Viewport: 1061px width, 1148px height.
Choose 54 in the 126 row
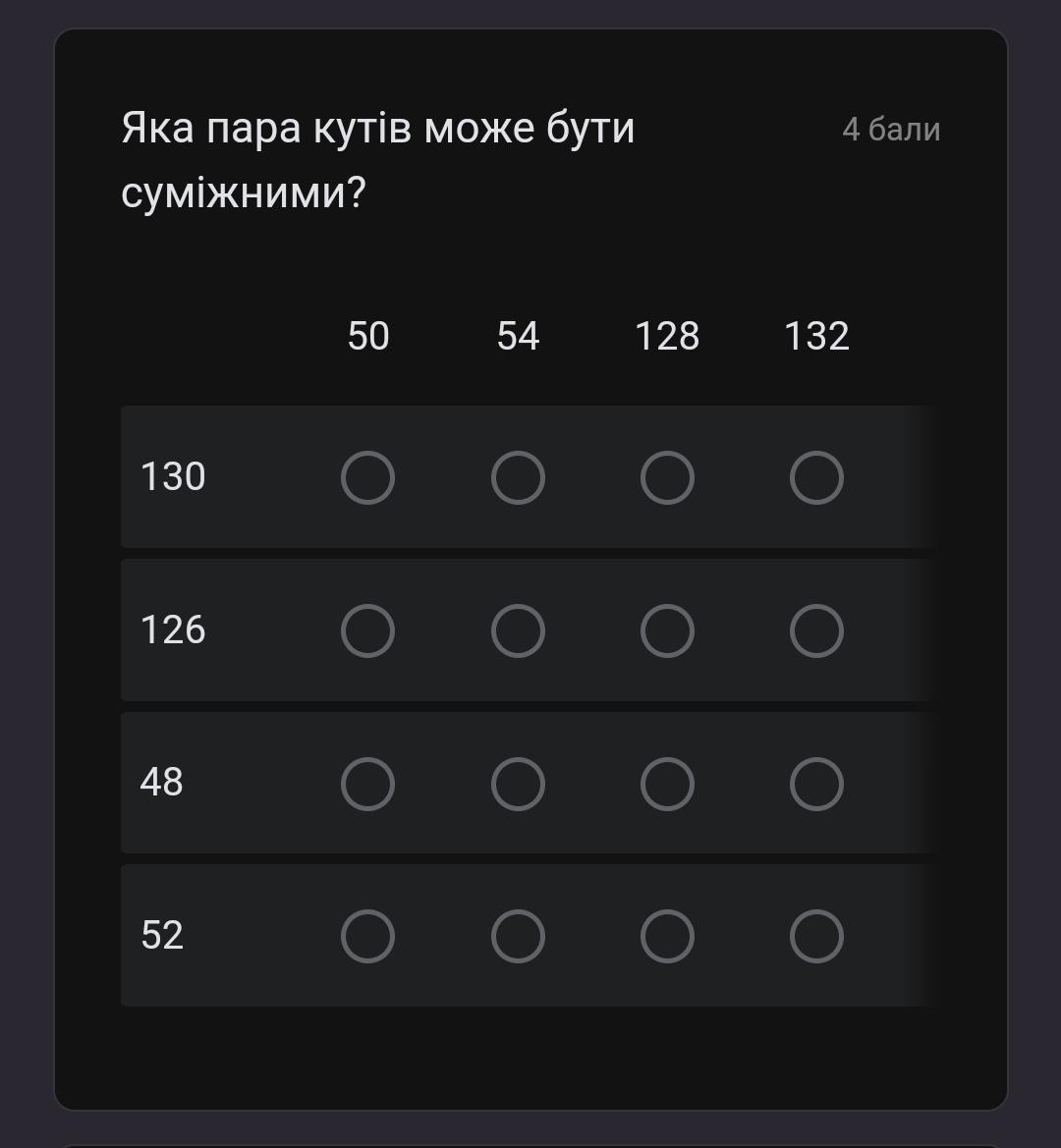click(518, 630)
